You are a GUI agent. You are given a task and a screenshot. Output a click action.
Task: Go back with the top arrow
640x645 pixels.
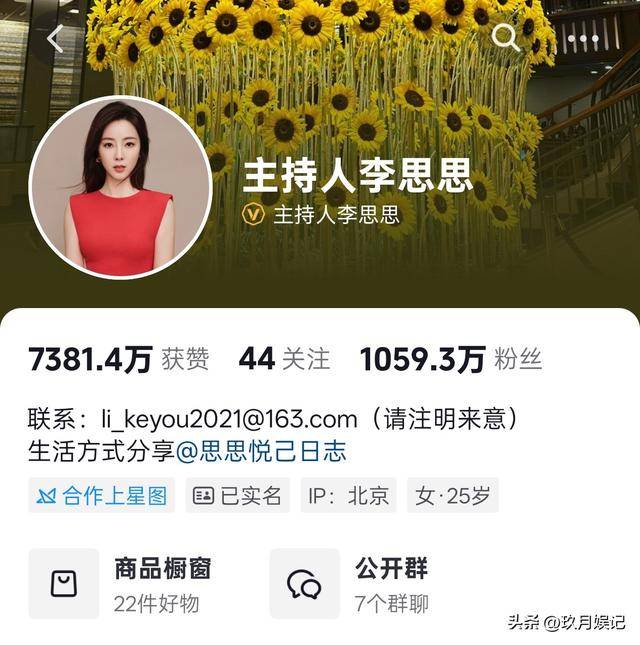pyautogui.click(x=56, y=39)
